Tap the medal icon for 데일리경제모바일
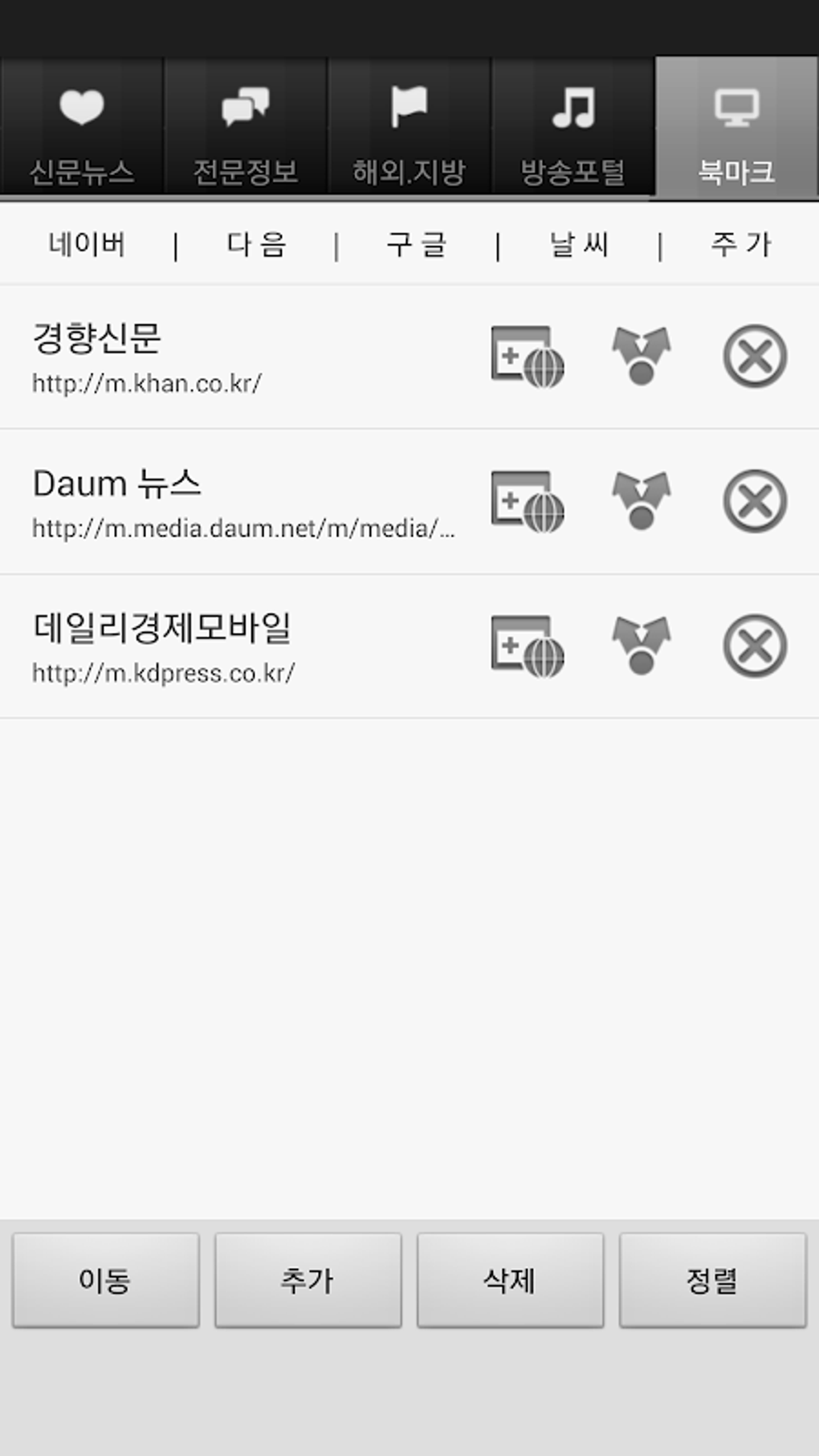 [x=641, y=646]
